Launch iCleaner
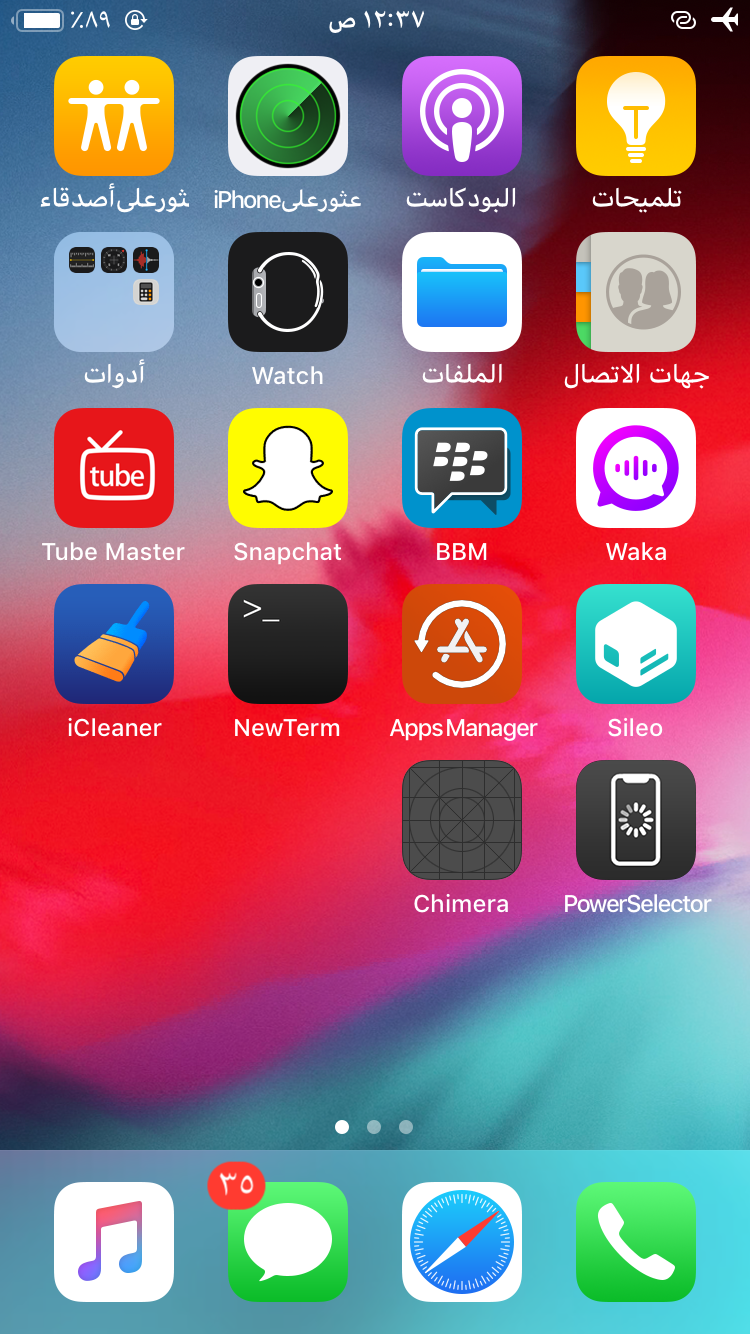The height and width of the screenshot is (1334, 750). pos(114,644)
